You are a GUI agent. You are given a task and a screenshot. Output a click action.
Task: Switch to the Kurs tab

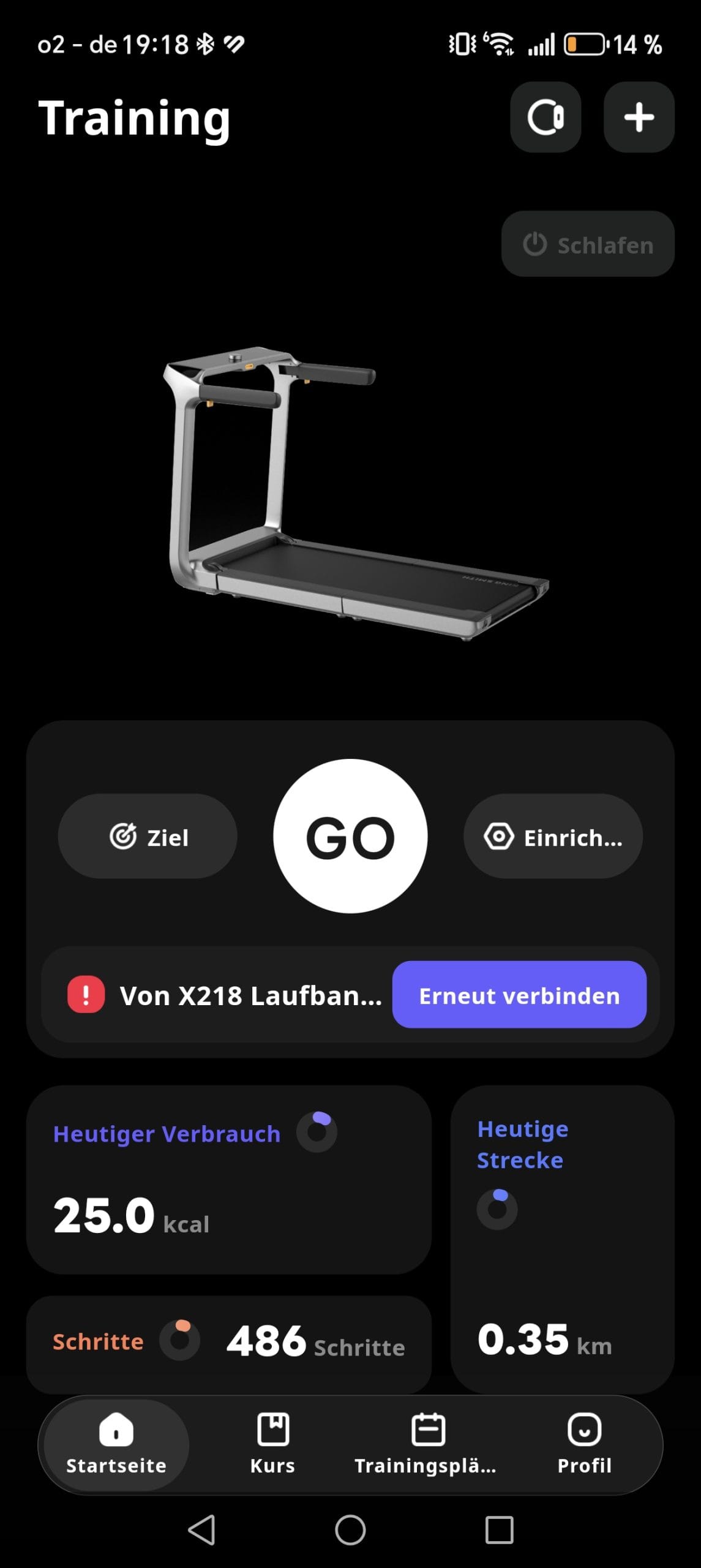click(x=272, y=1444)
